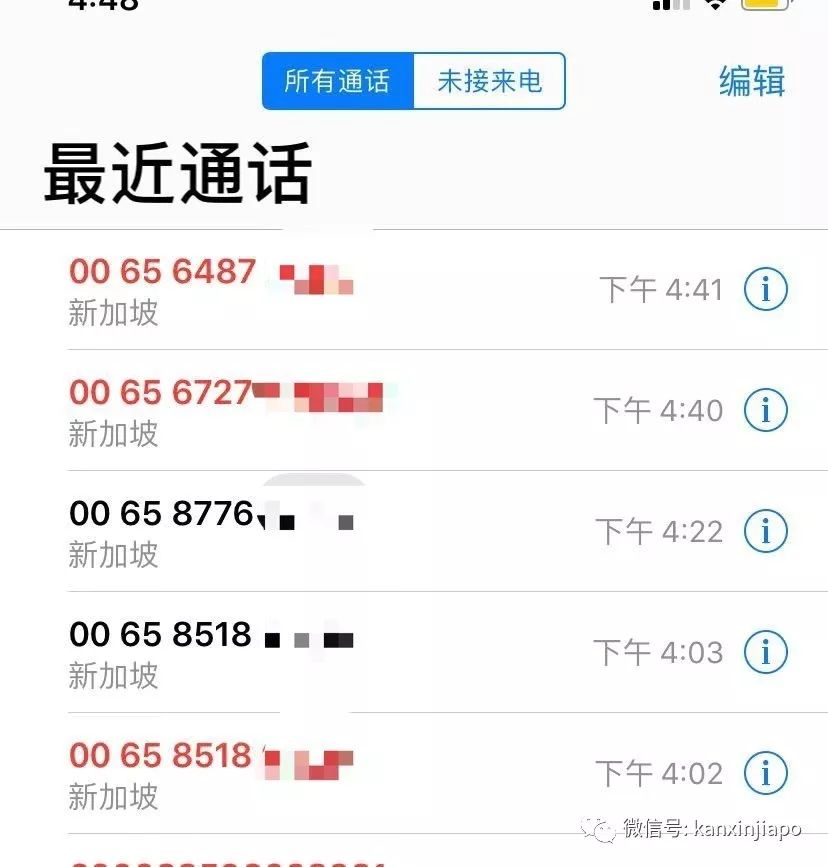
Task: Switch to the 未接来电 missed calls tab
Action: pos(490,81)
